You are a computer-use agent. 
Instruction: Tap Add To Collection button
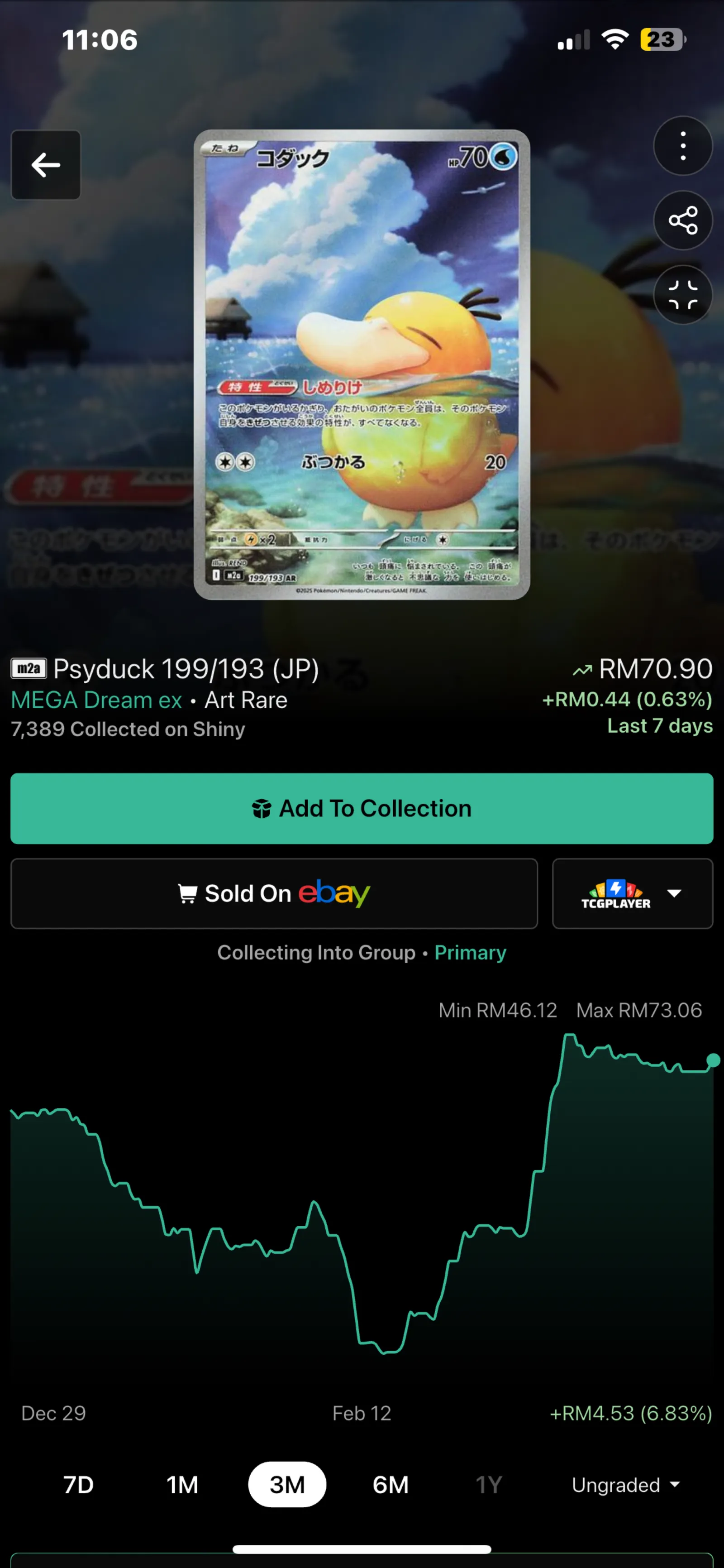click(362, 808)
